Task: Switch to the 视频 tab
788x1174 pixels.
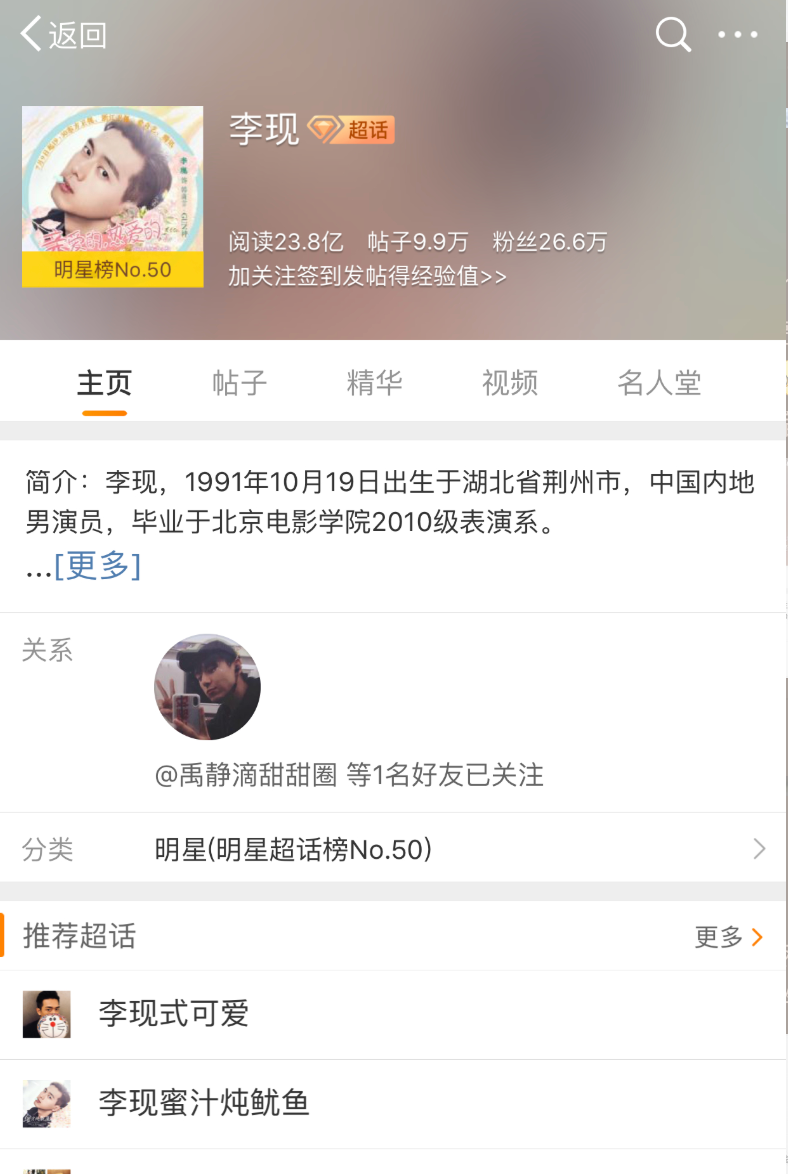Action: (510, 383)
